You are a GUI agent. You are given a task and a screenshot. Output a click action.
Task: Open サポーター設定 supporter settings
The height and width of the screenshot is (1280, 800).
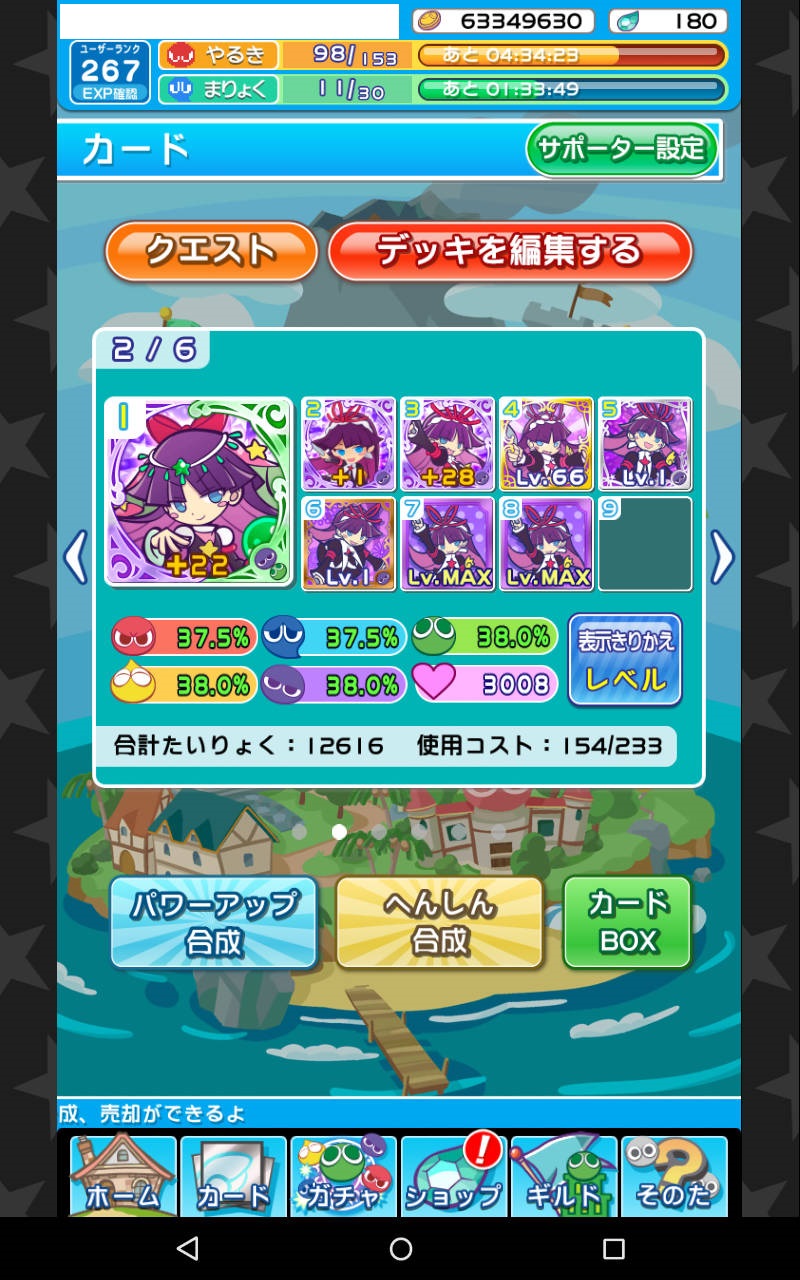(x=621, y=150)
